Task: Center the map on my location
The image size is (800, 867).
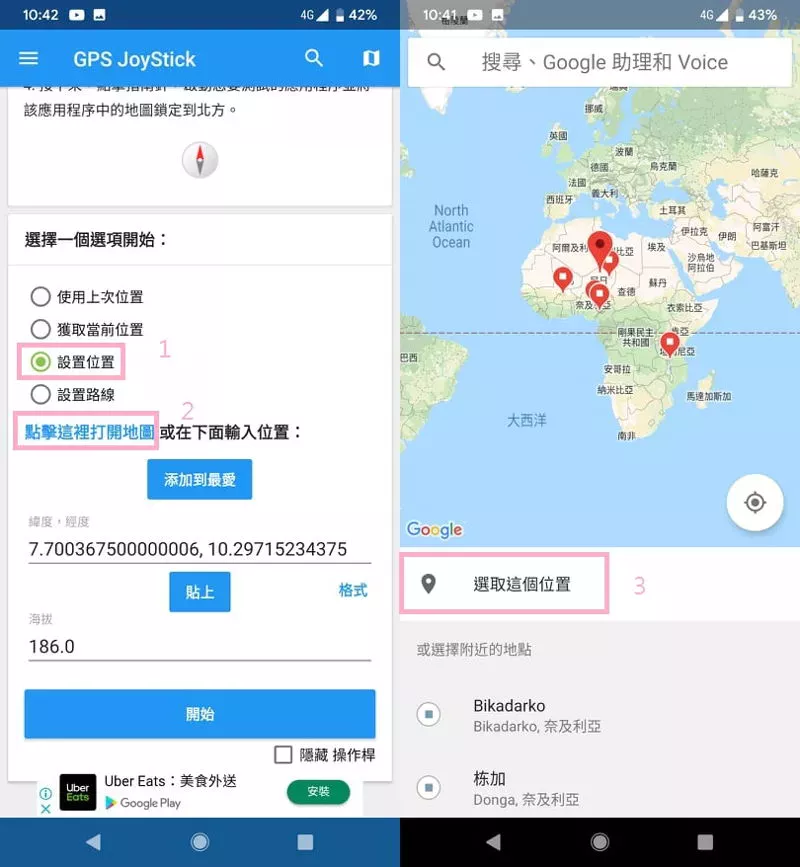Action: point(755,502)
